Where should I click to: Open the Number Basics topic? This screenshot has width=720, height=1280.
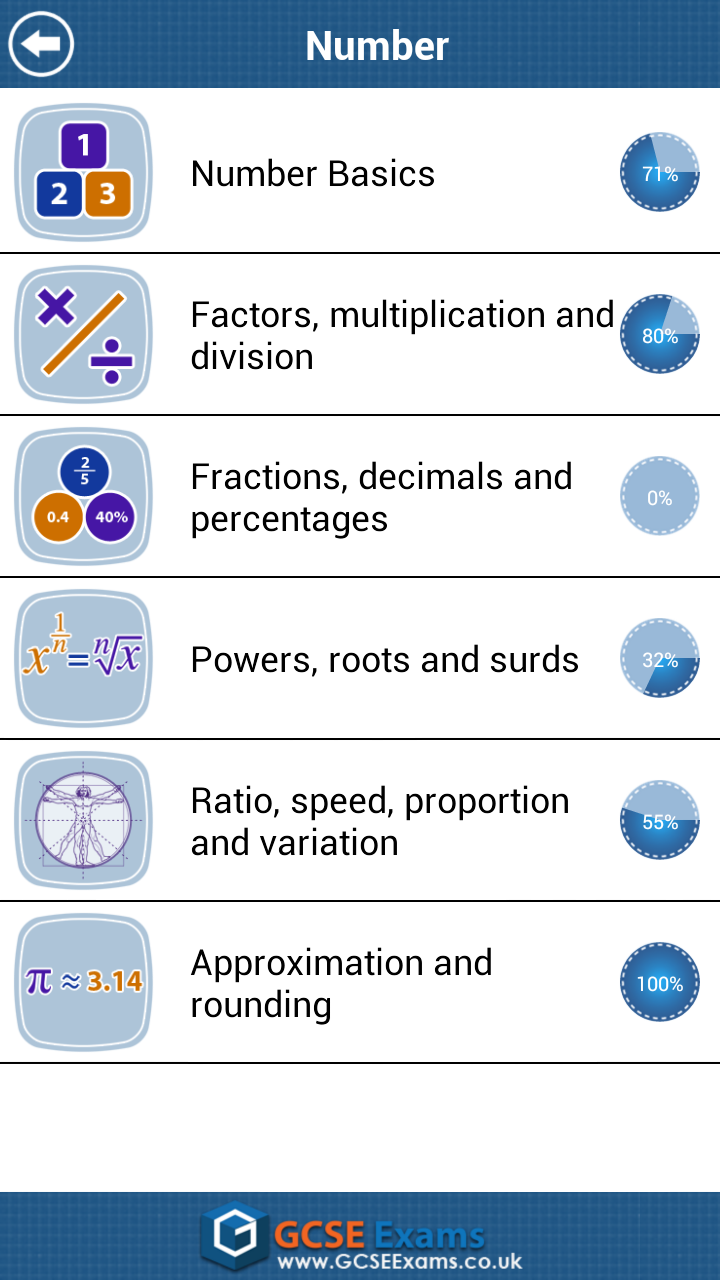tap(312, 173)
